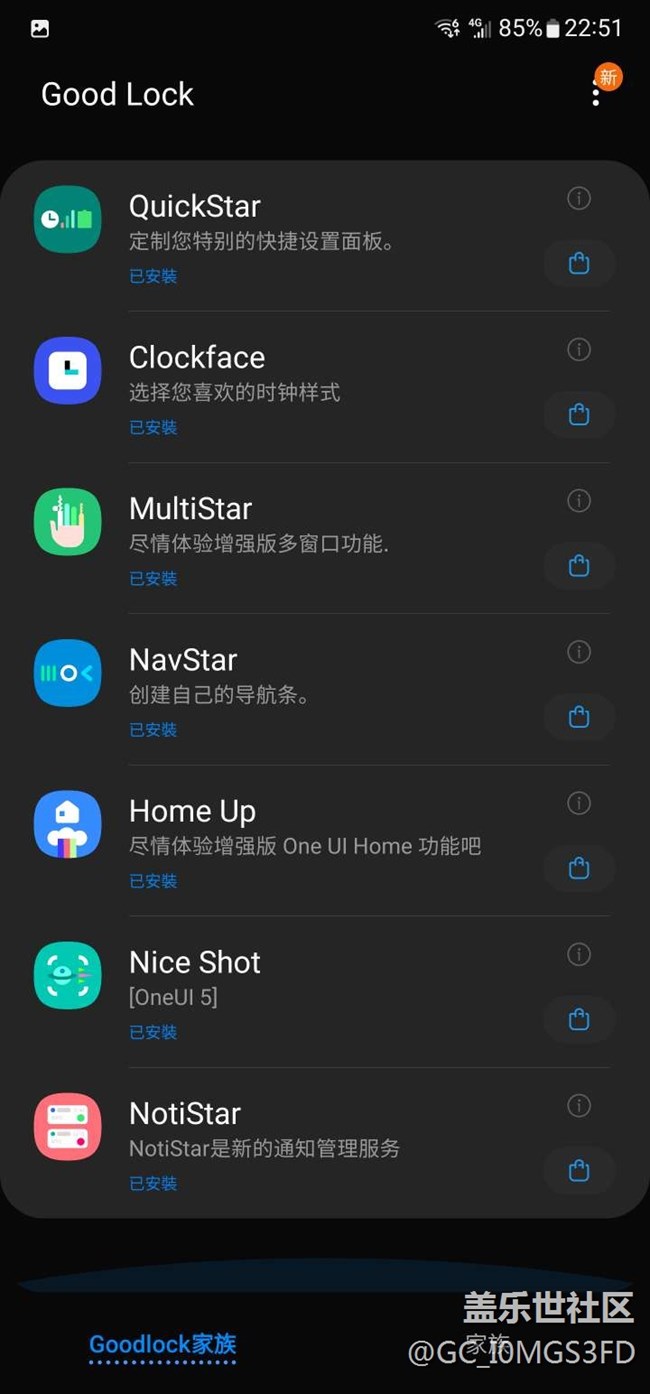This screenshot has height=1394, width=650.
Task: View info about Clockface
Action: [579, 349]
